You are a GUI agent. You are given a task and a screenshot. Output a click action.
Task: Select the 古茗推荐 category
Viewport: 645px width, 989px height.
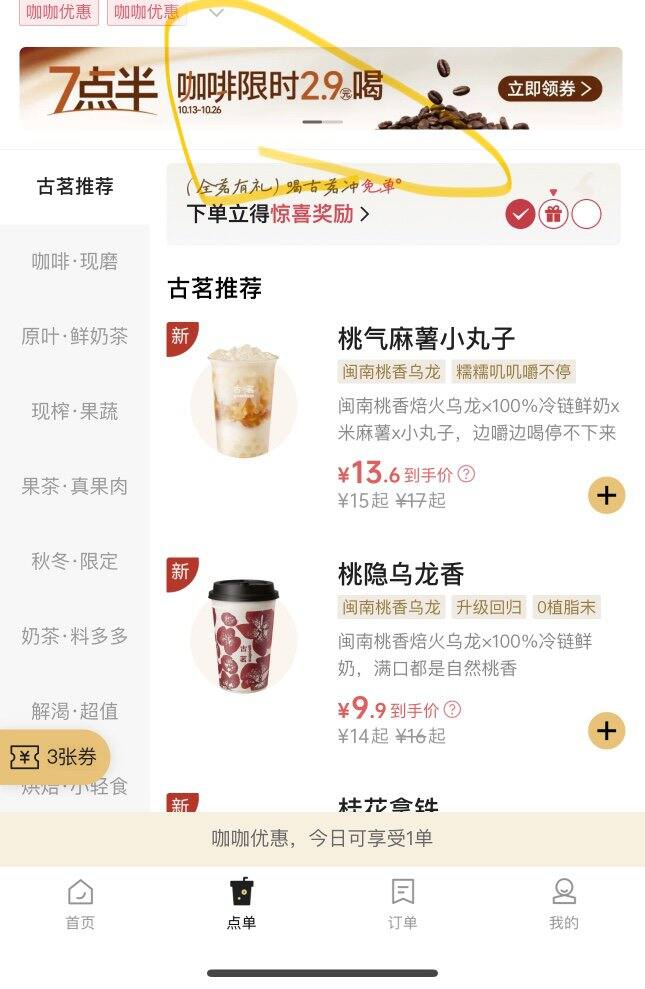point(75,187)
